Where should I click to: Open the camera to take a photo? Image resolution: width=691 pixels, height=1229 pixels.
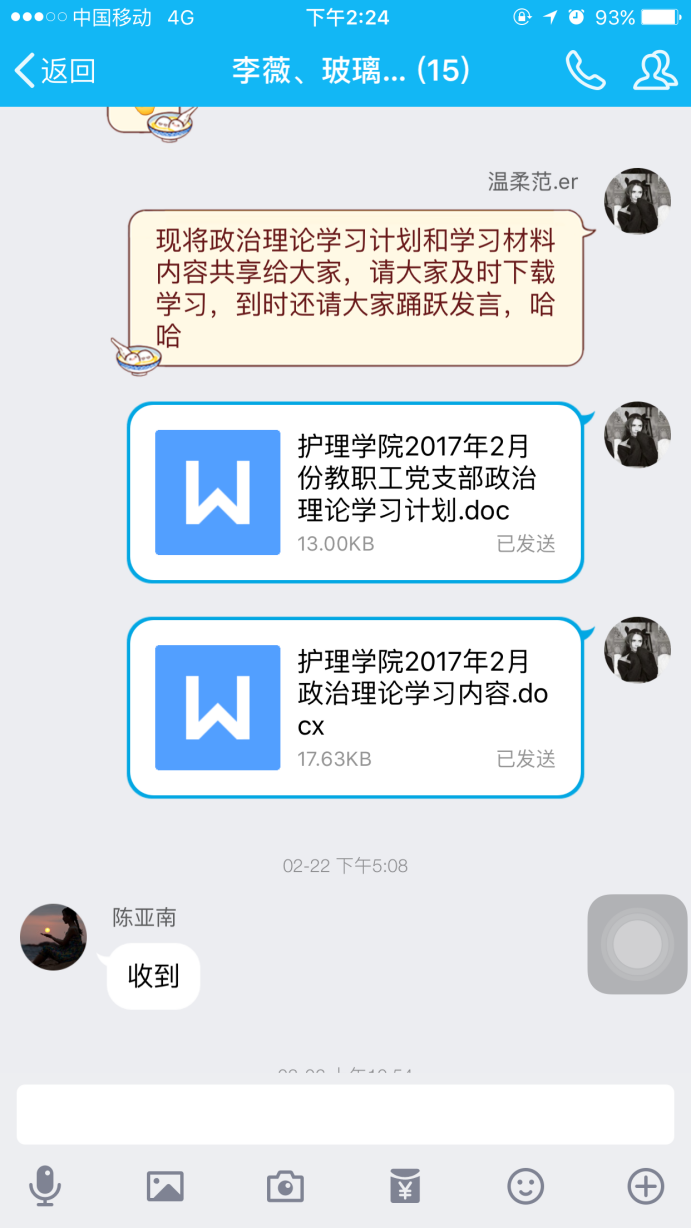pyautogui.click(x=285, y=1187)
